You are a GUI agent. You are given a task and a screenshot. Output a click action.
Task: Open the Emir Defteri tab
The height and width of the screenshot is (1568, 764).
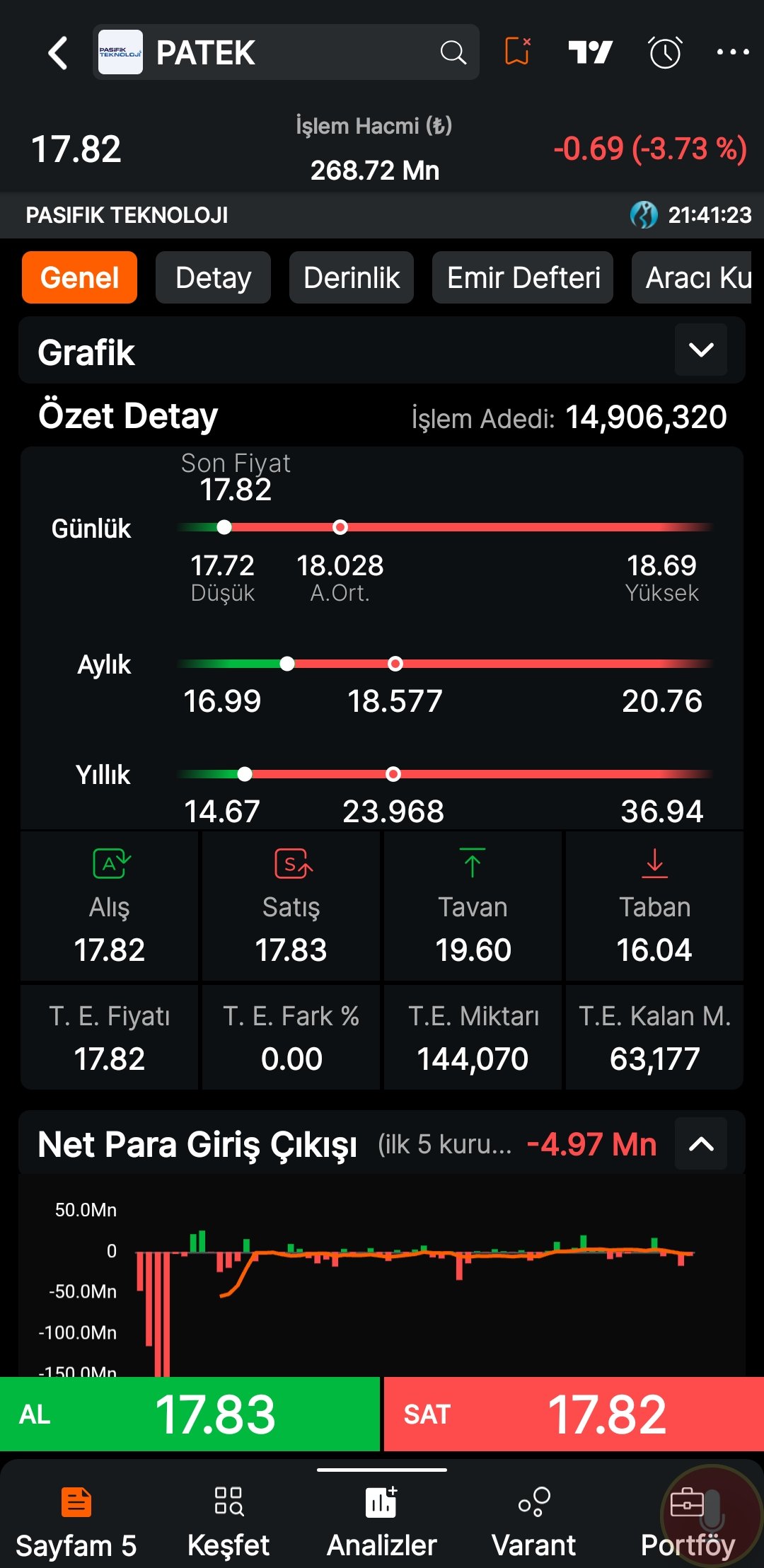pos(523,277)
